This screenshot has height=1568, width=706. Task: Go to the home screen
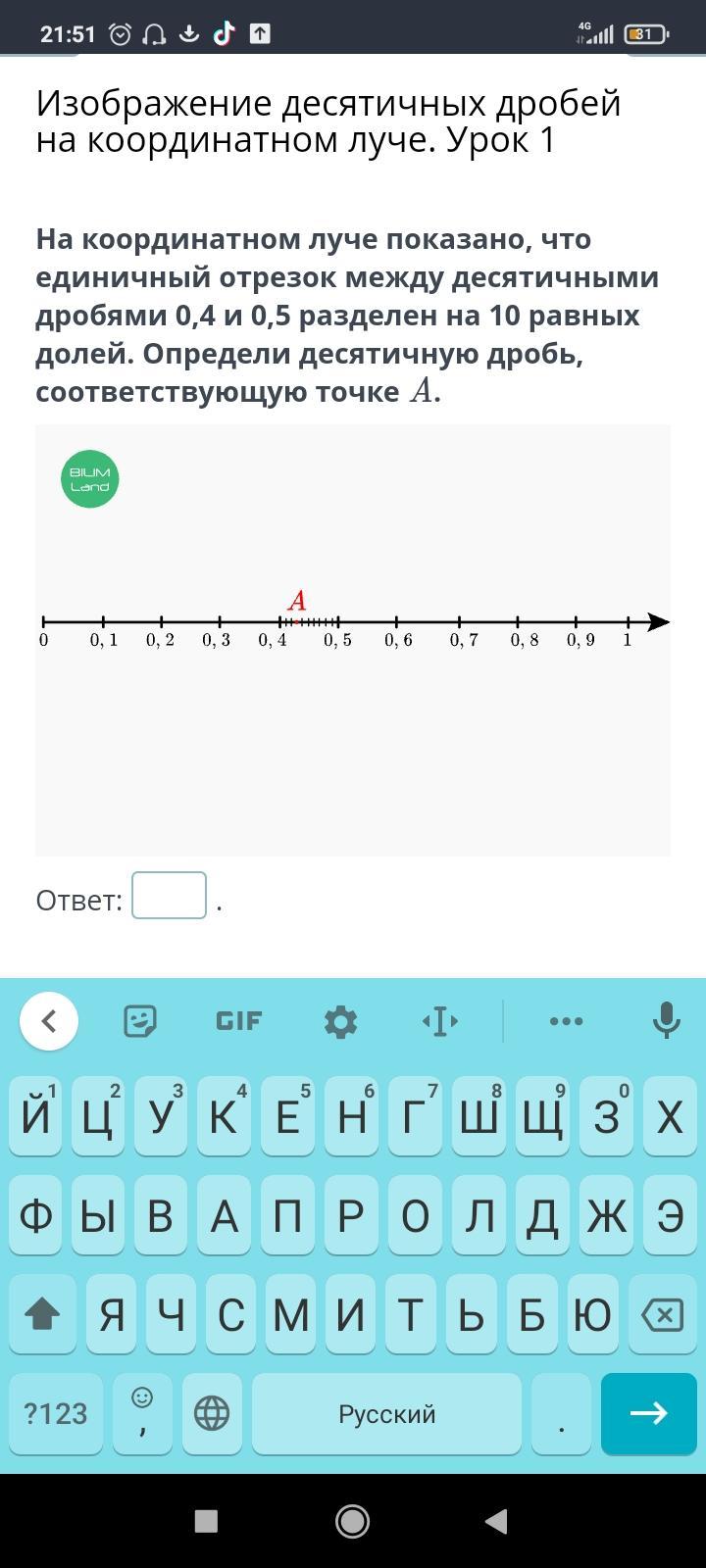click(x=352, y=1521)
